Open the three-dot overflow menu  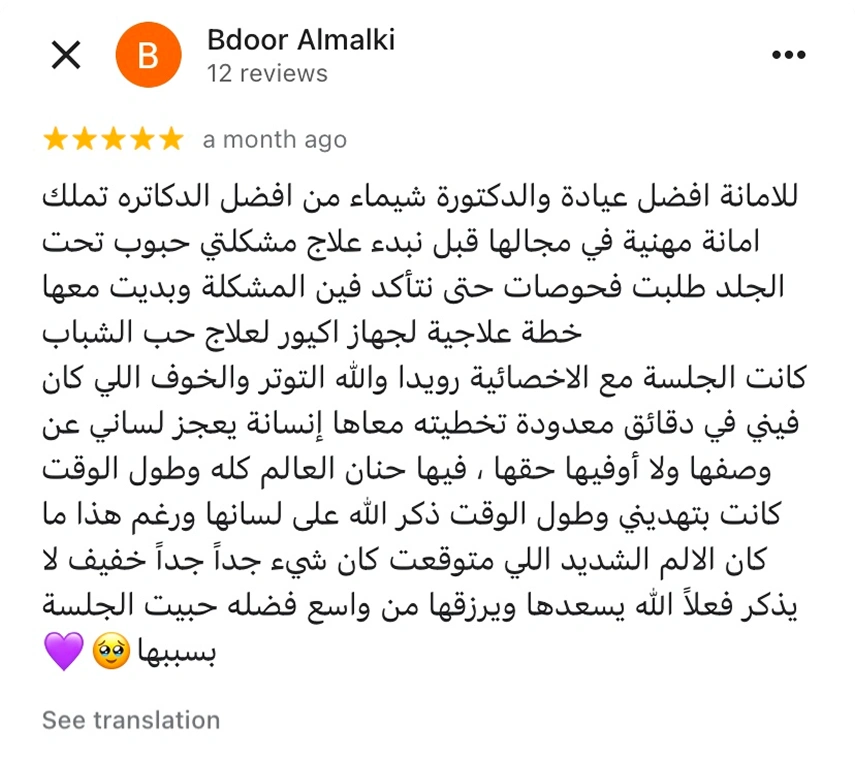788,55
